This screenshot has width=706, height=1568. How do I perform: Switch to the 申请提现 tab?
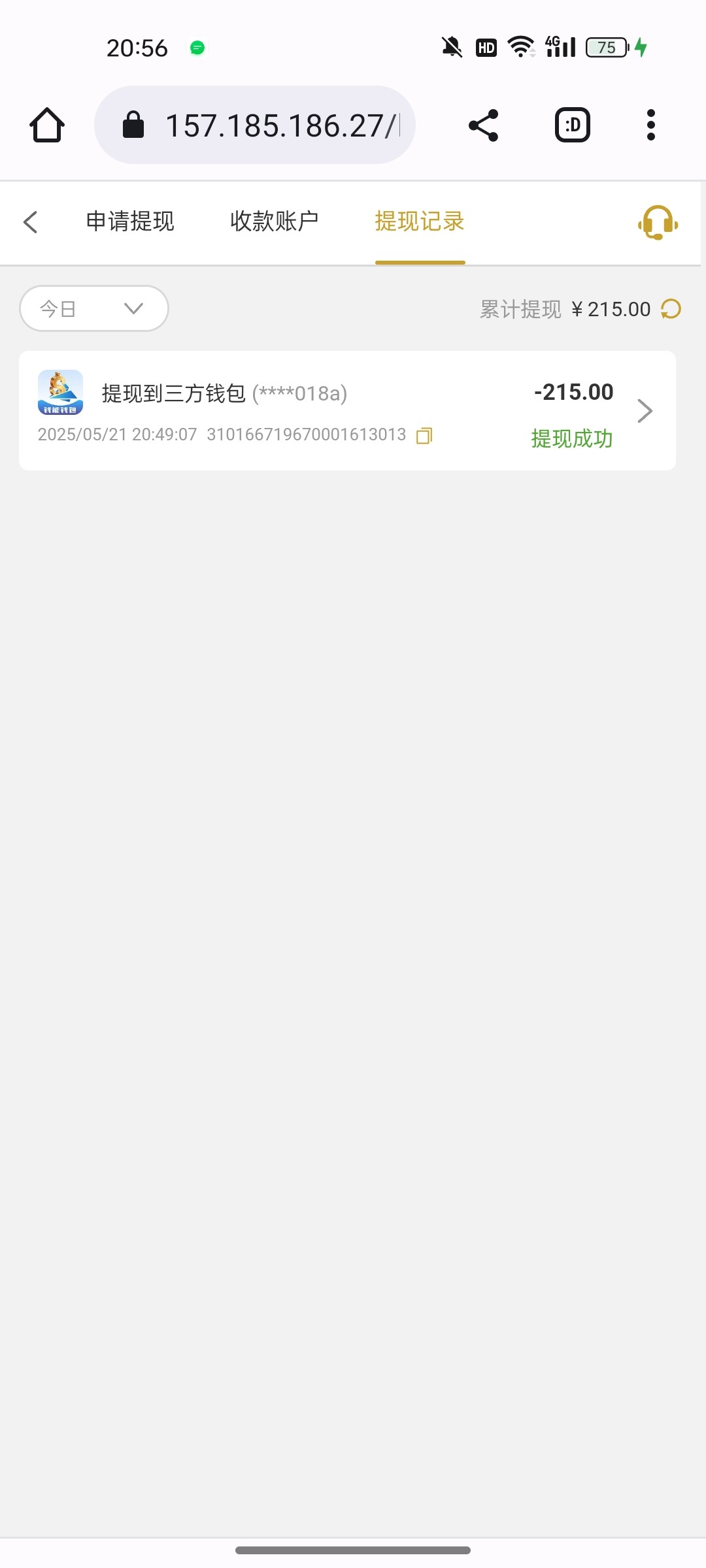click(130, 221)
